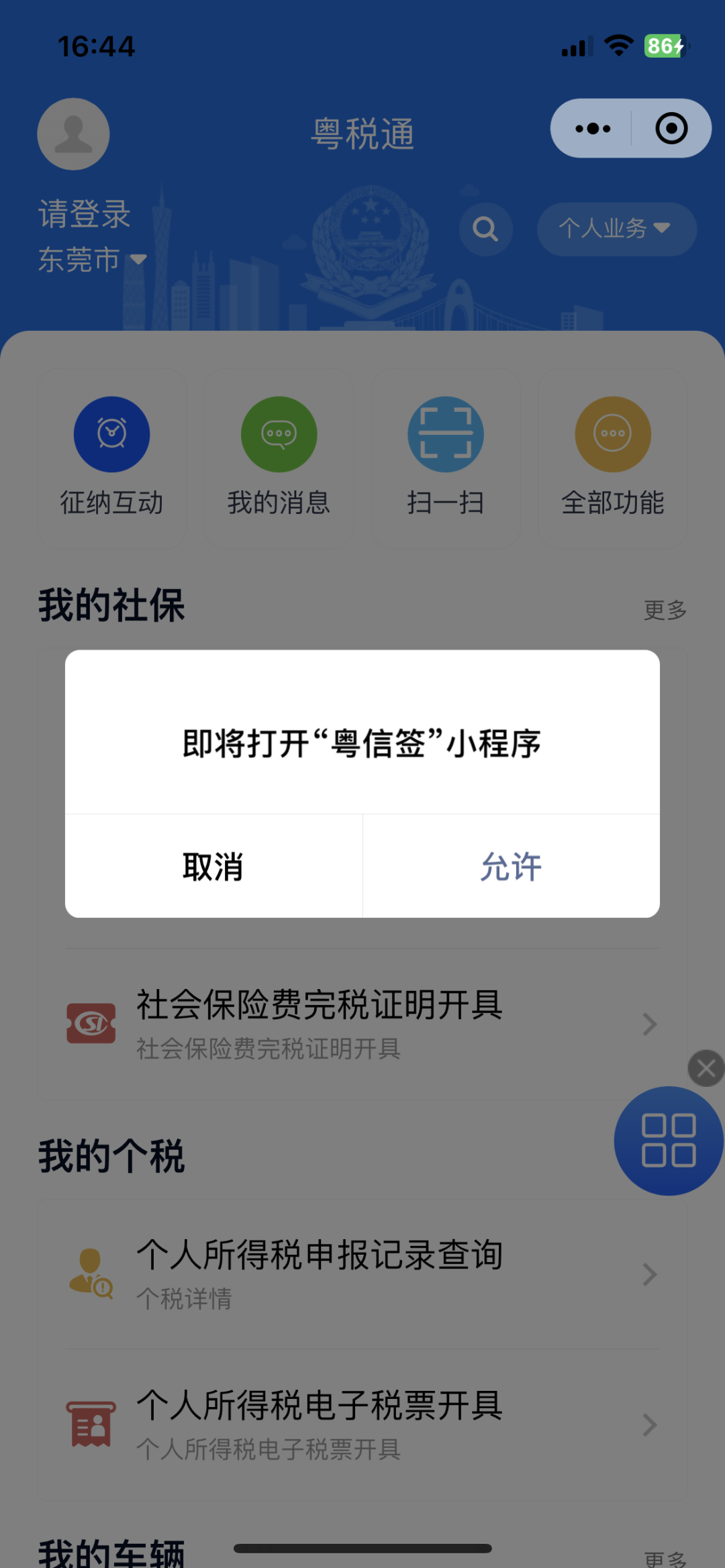The image size is (725, 1568).
Task: Tap the profile avatar to log in
Action: (x=73, y=134)
